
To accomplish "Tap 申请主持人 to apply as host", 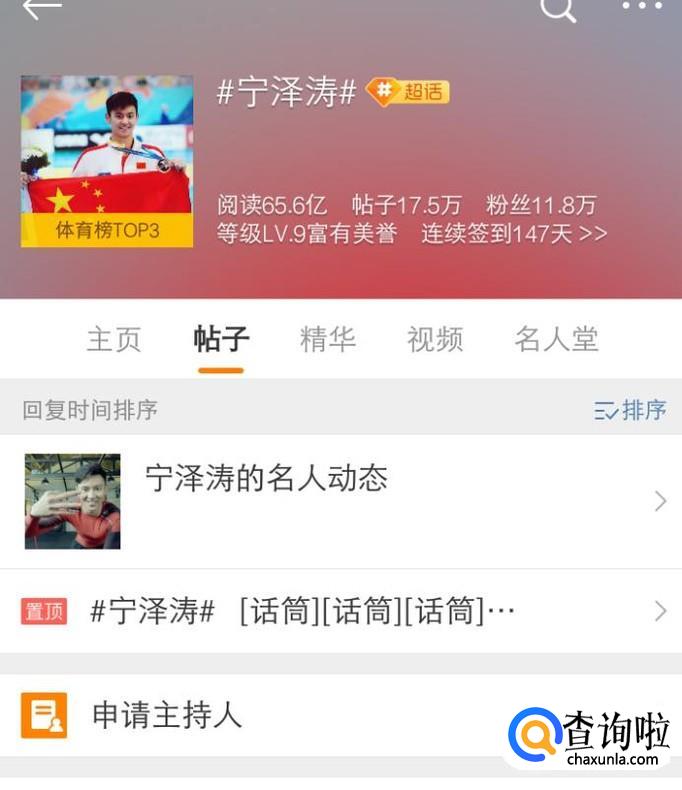I will (x=166, y=715).
